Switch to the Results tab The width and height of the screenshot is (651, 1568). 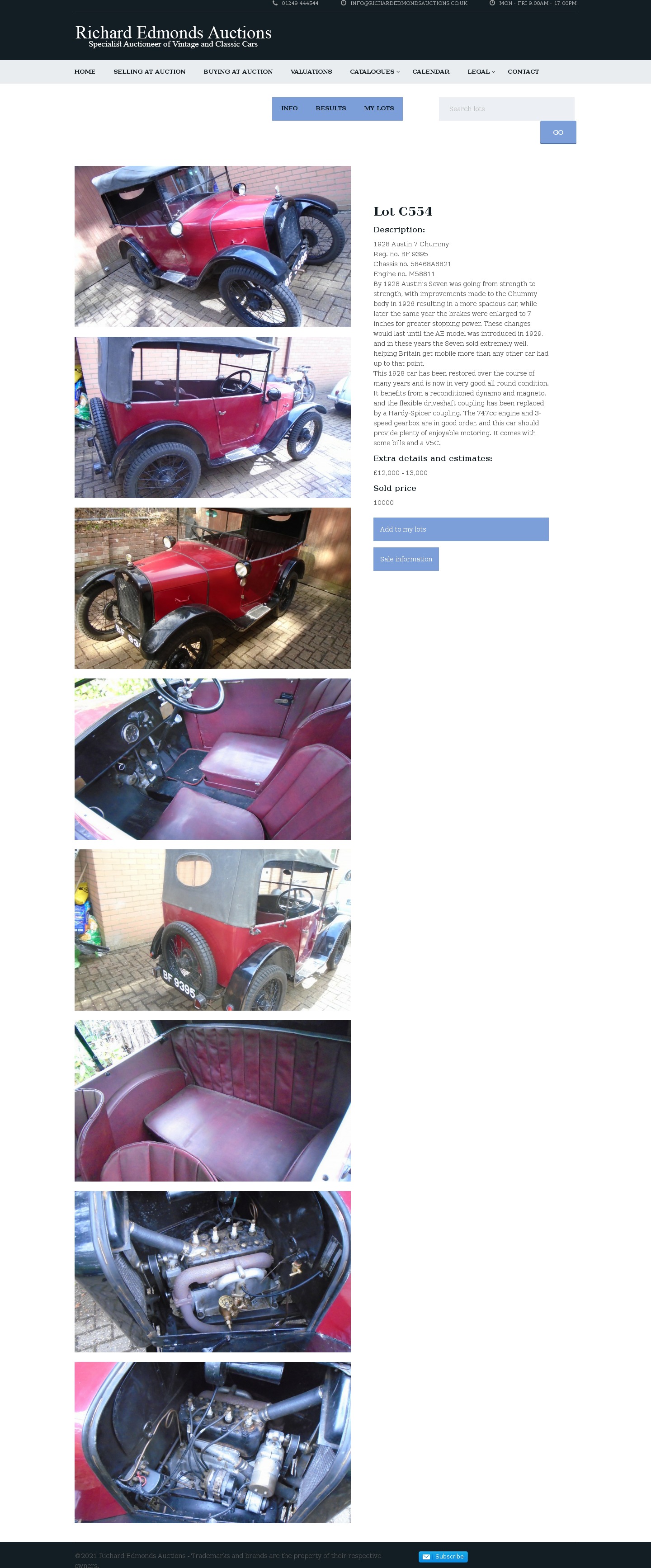pos(330,108)
